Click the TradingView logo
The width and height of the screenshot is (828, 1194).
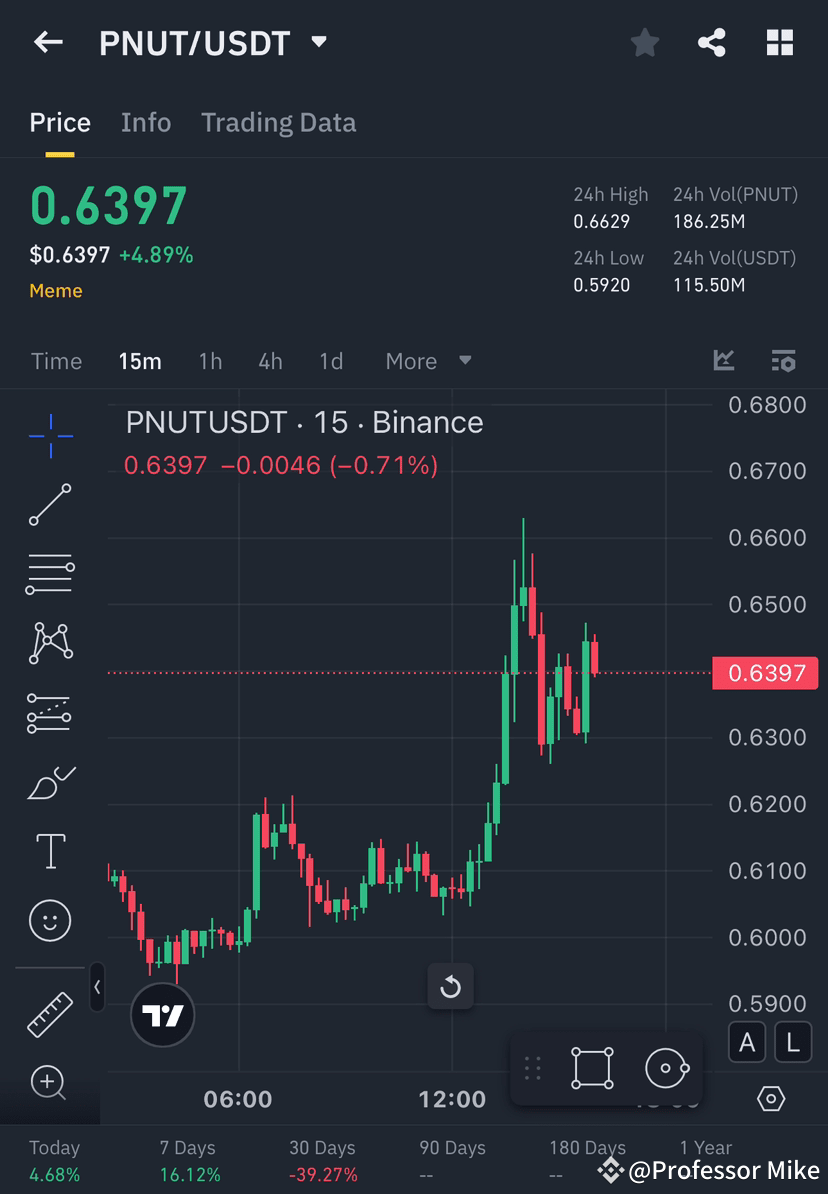(x=162, y=1015)
